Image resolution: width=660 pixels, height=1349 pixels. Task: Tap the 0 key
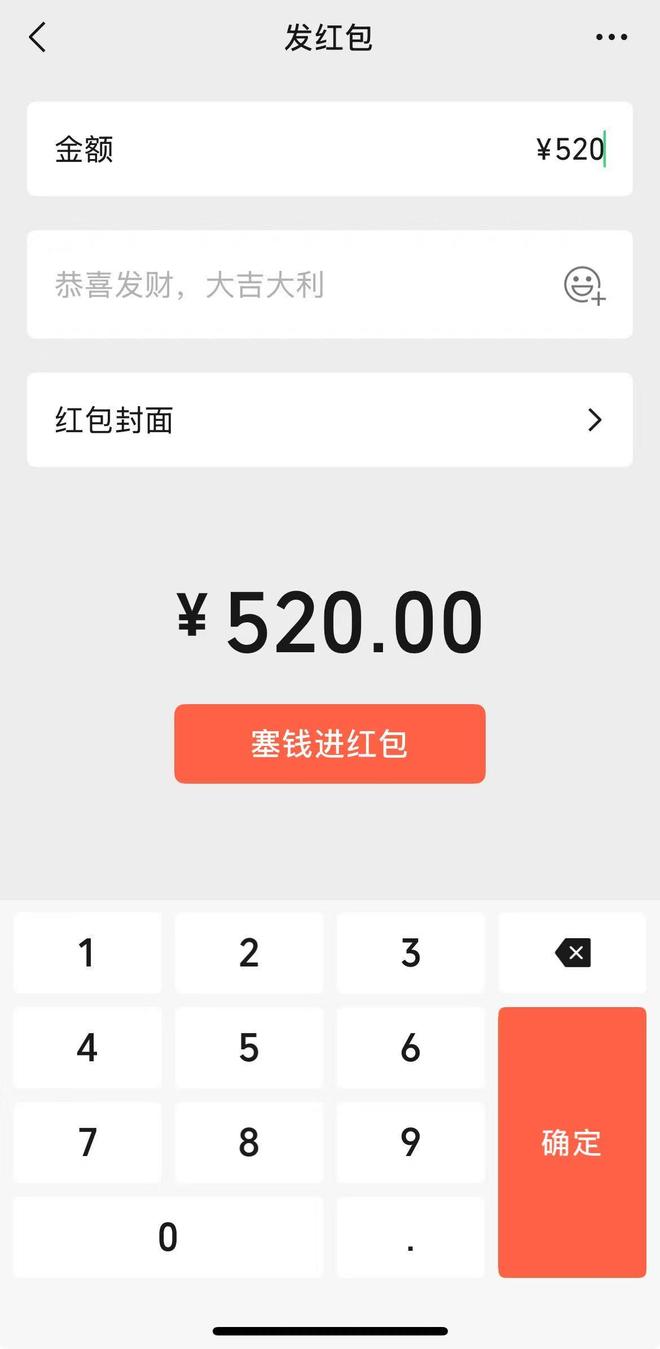[x=168, y=1237]
